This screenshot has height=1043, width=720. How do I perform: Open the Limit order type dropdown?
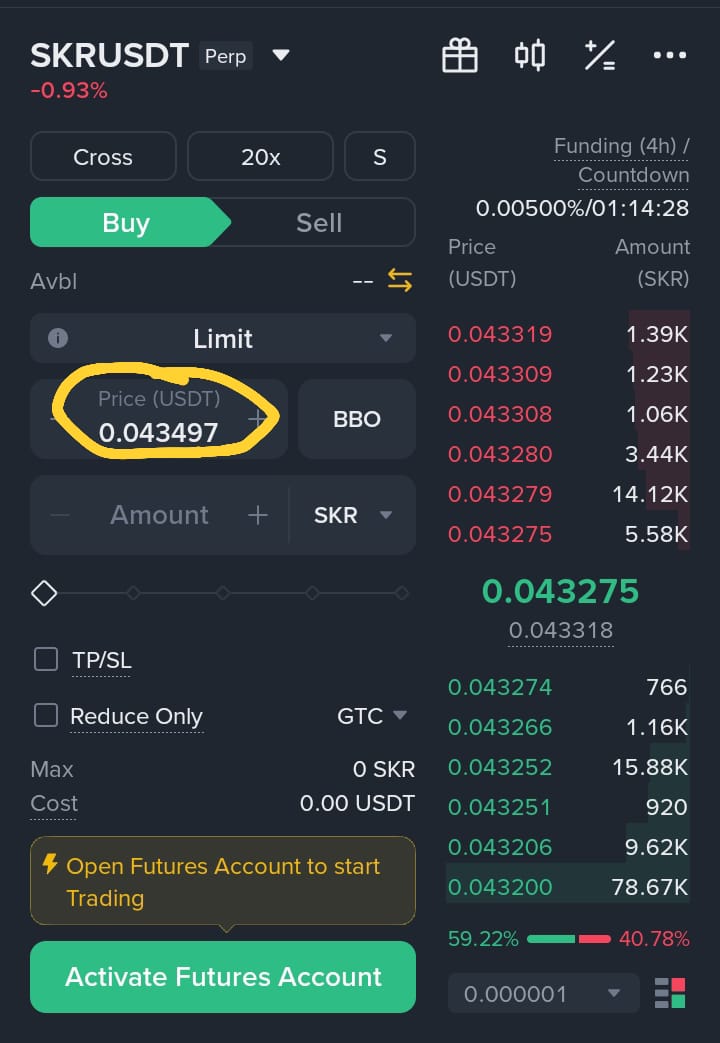point(223,338)
